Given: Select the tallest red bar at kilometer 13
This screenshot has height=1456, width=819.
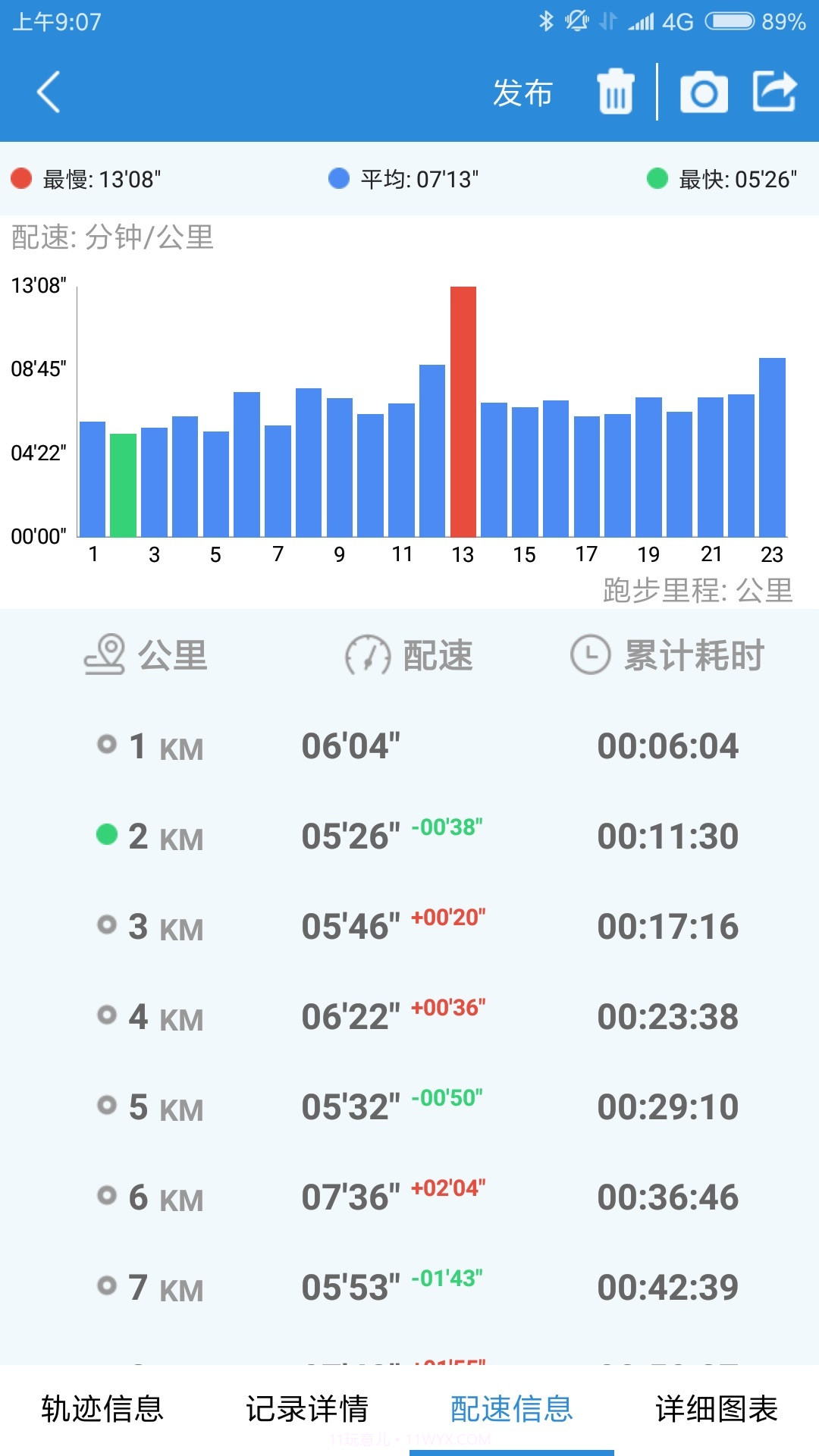Looking at the screenshot, I should 462,409.
